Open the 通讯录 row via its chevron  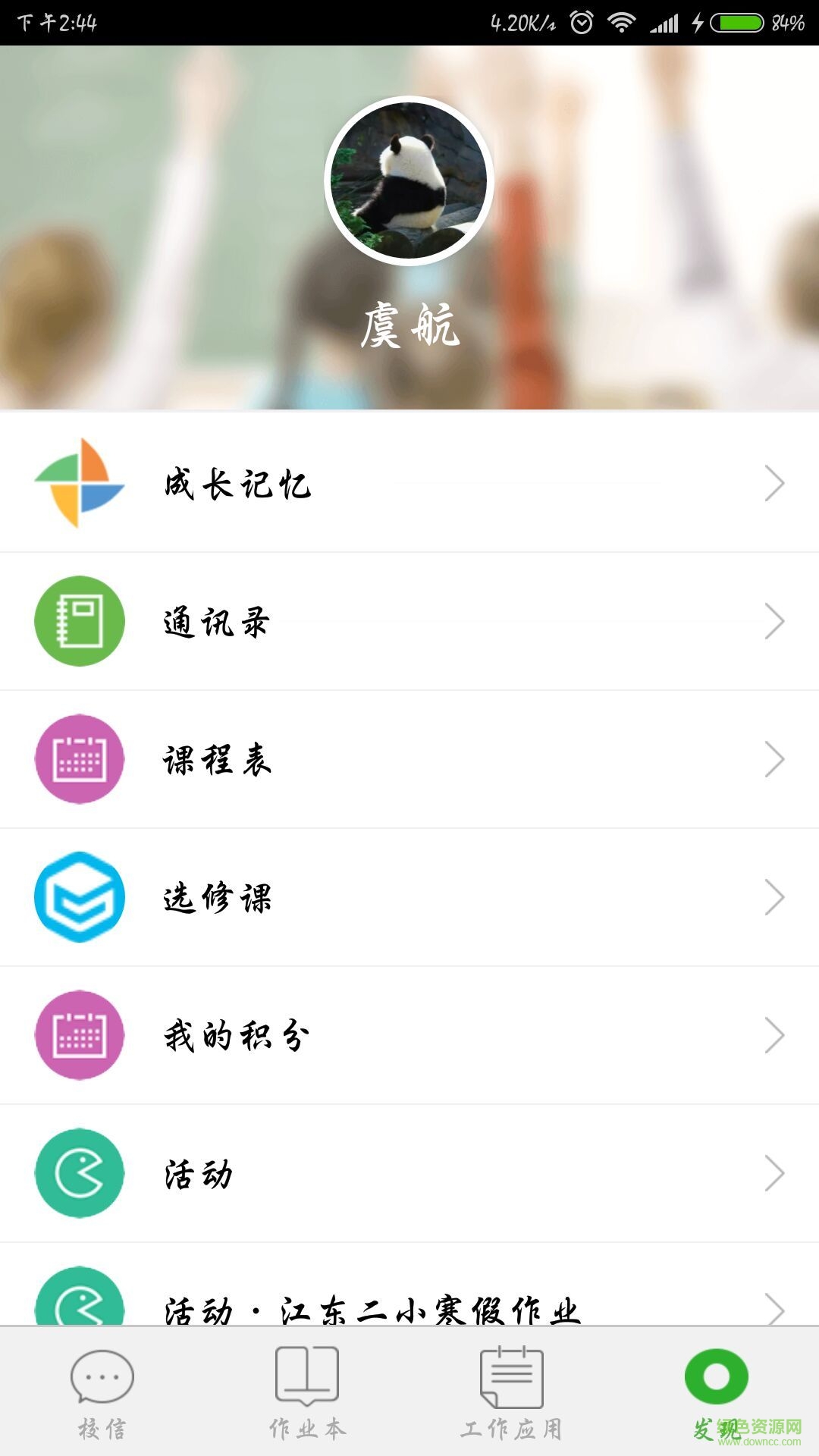(775, 622)
